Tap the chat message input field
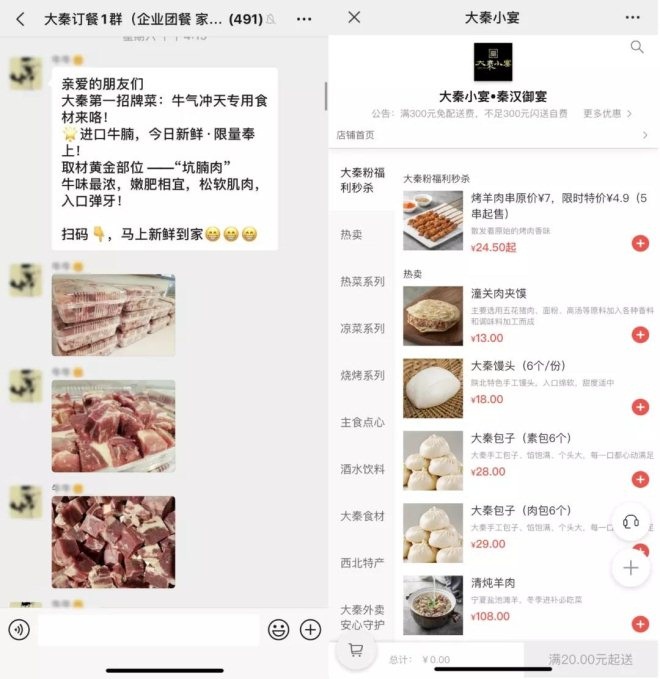The height and width of the screenshot is (679, 660). pos(148,629)
